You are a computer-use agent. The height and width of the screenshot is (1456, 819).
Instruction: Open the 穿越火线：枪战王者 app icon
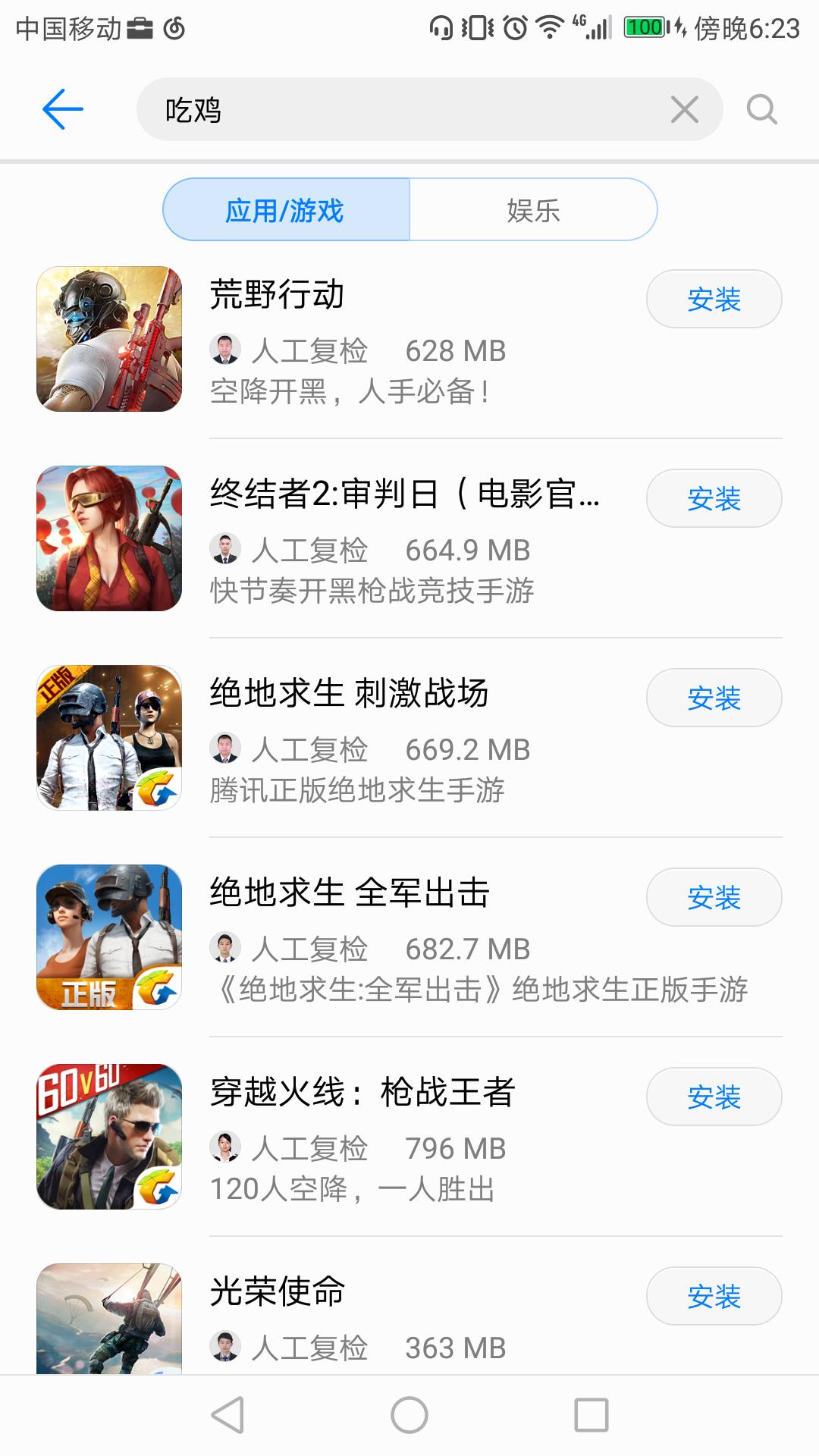click(108, 1137)
